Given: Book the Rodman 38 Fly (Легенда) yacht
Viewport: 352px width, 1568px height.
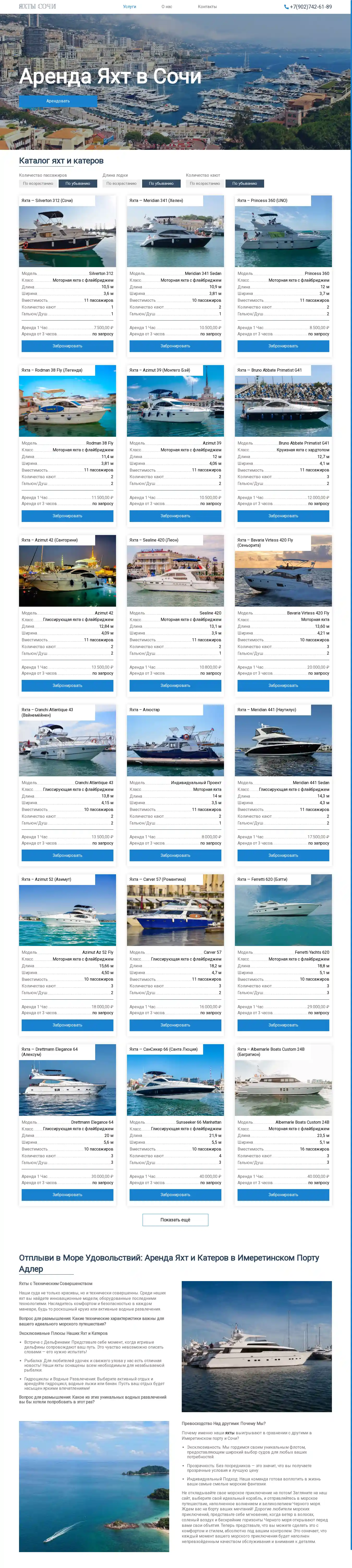Looking at the screenshot, I should (x=67, y=515).
